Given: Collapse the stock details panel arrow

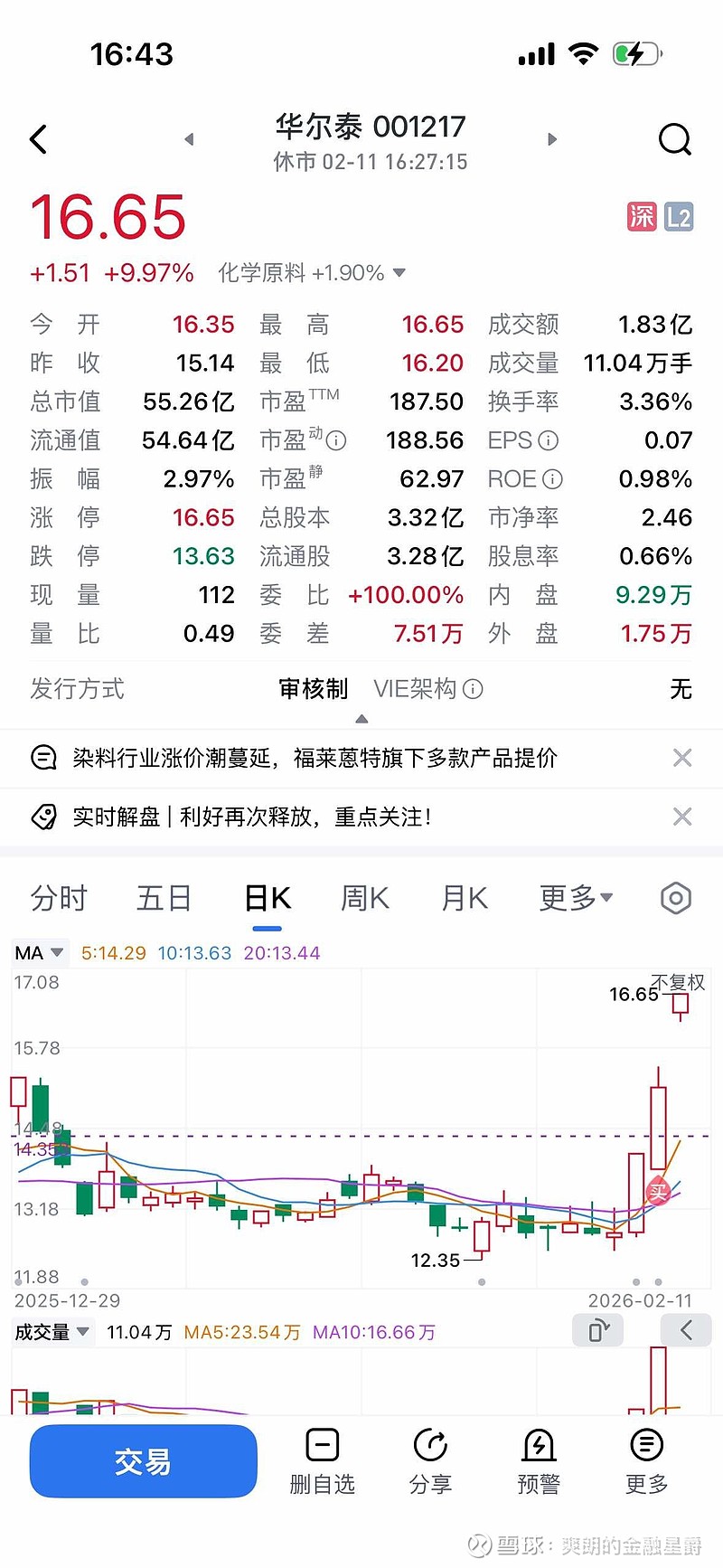Looking at the screenshot, I should coord(361,720).
